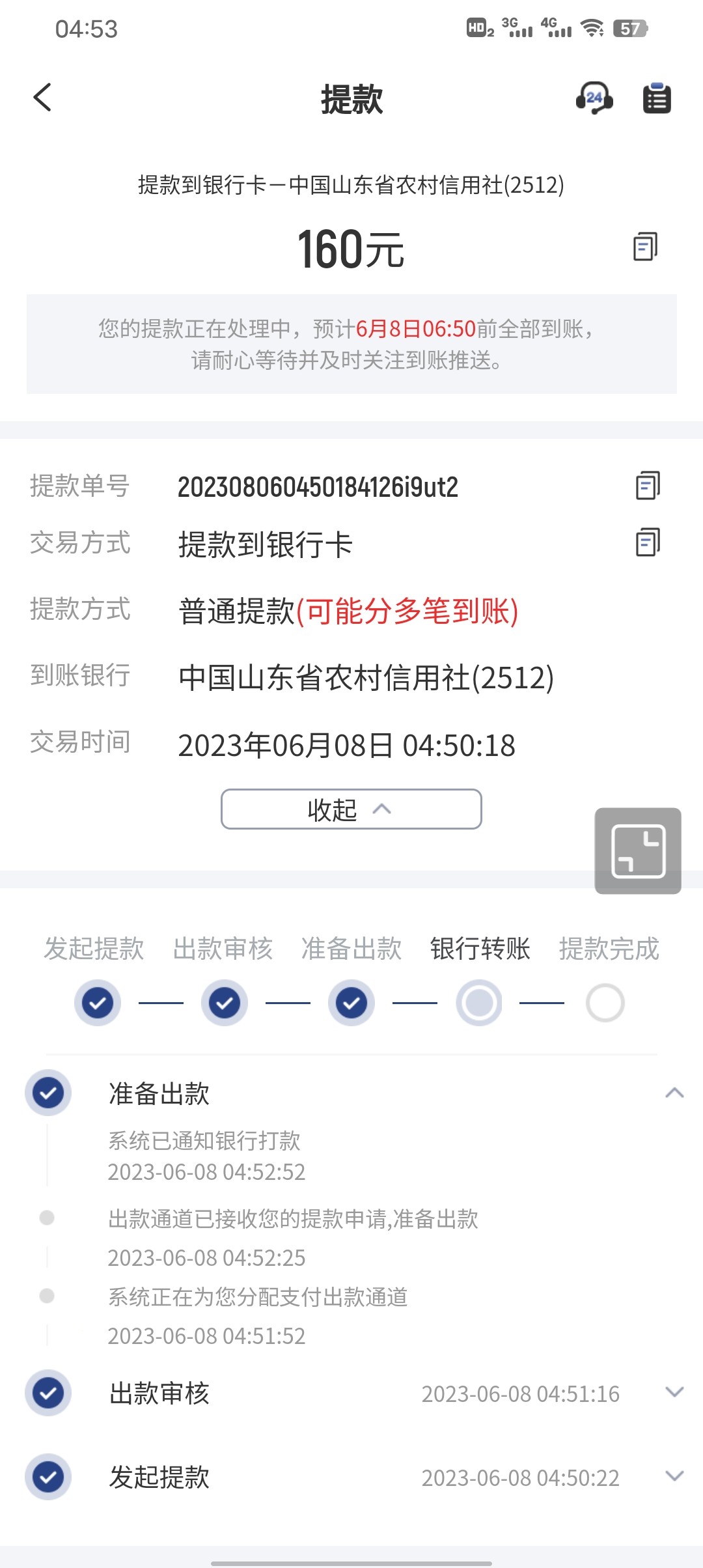Open the floating timer widget on right side
Image resolution: width=703 pixels, height=1568 pixels.
(638, 852)
